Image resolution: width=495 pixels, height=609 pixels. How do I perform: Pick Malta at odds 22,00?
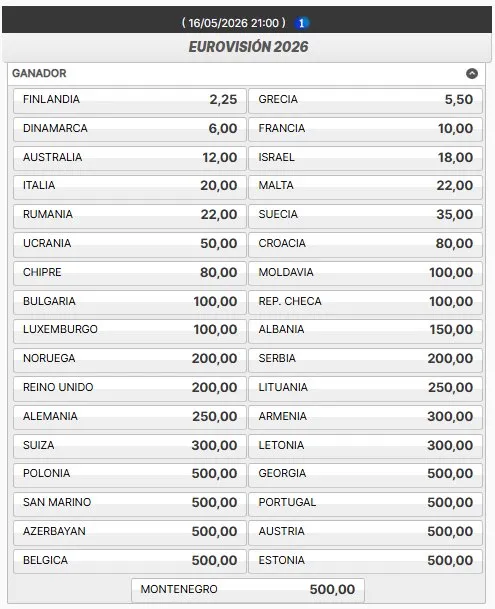click(x=365, y=186)
